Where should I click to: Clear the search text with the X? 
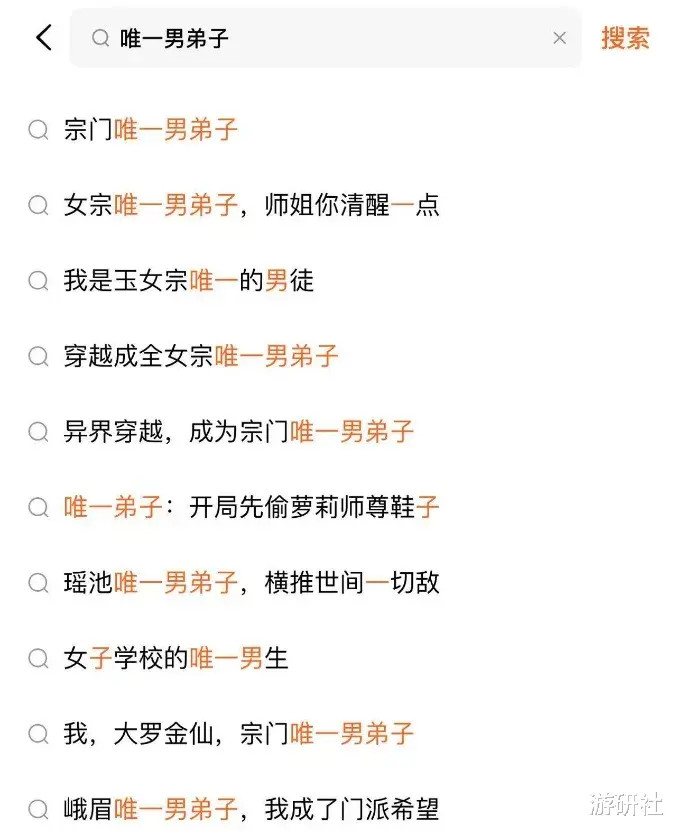pos(559,38)
